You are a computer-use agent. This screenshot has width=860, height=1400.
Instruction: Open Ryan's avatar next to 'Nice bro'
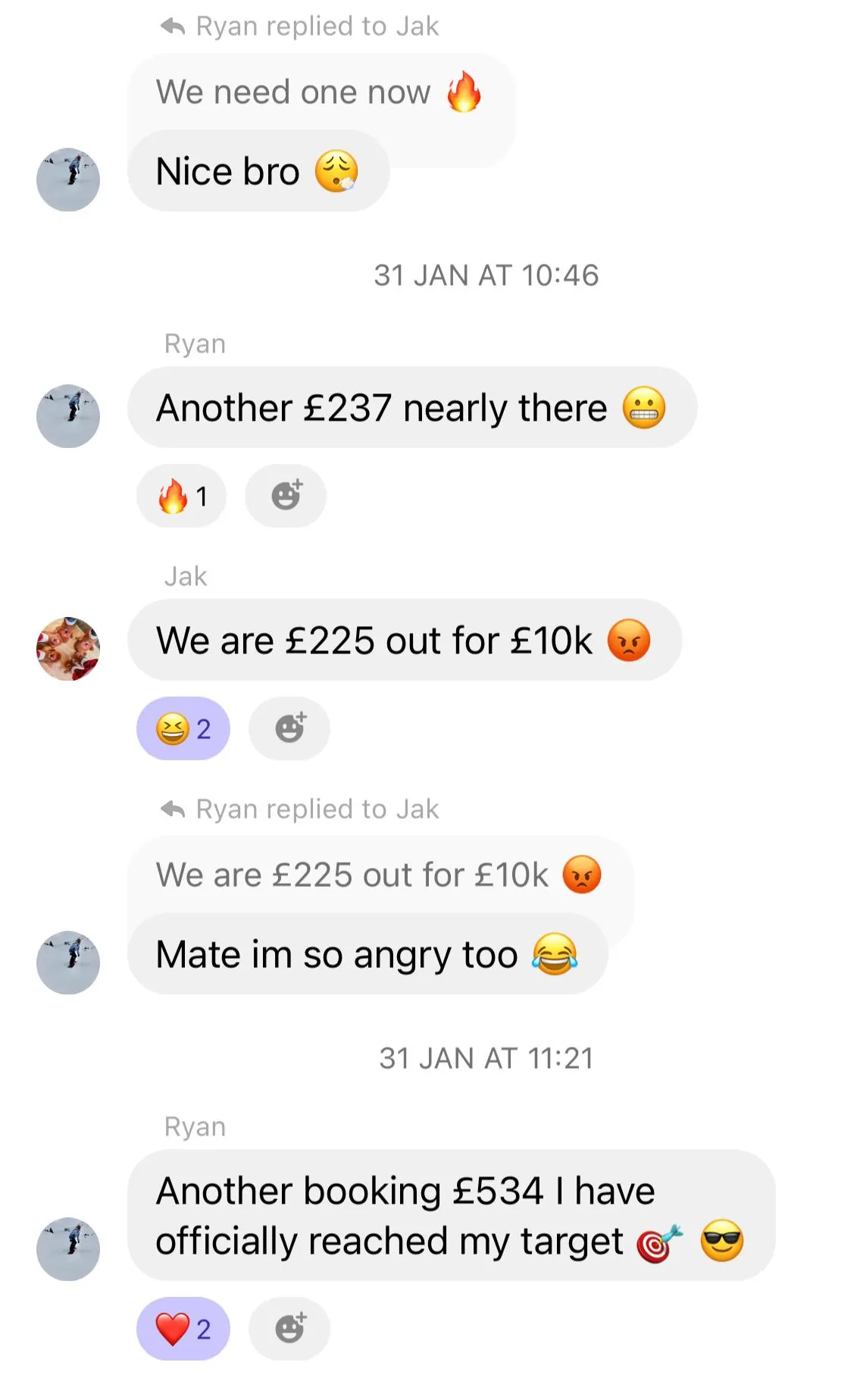[68, 180]
